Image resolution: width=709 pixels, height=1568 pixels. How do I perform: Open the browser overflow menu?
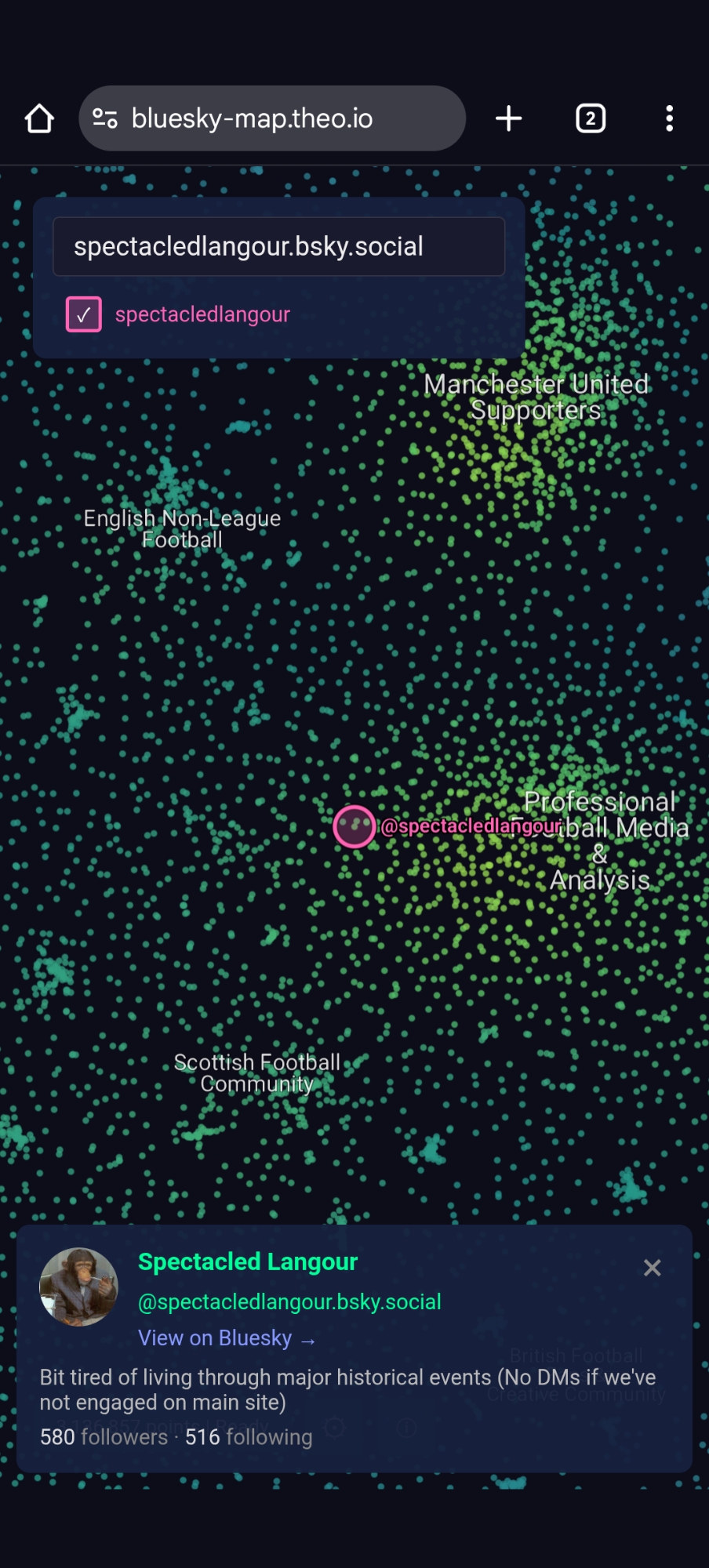point(669,119)
